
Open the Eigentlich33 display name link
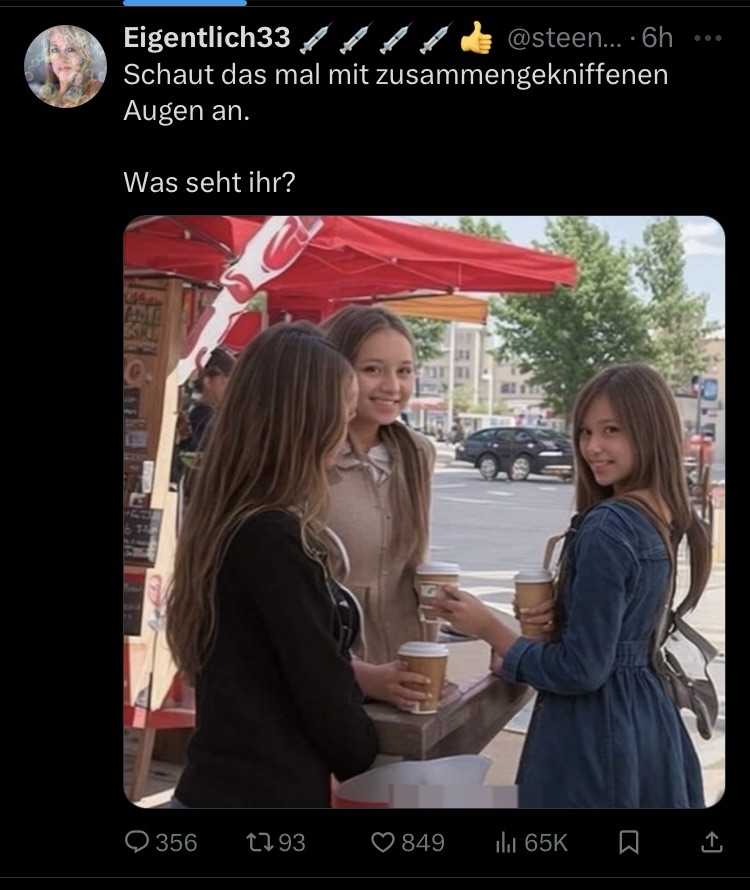click(207, 38)
